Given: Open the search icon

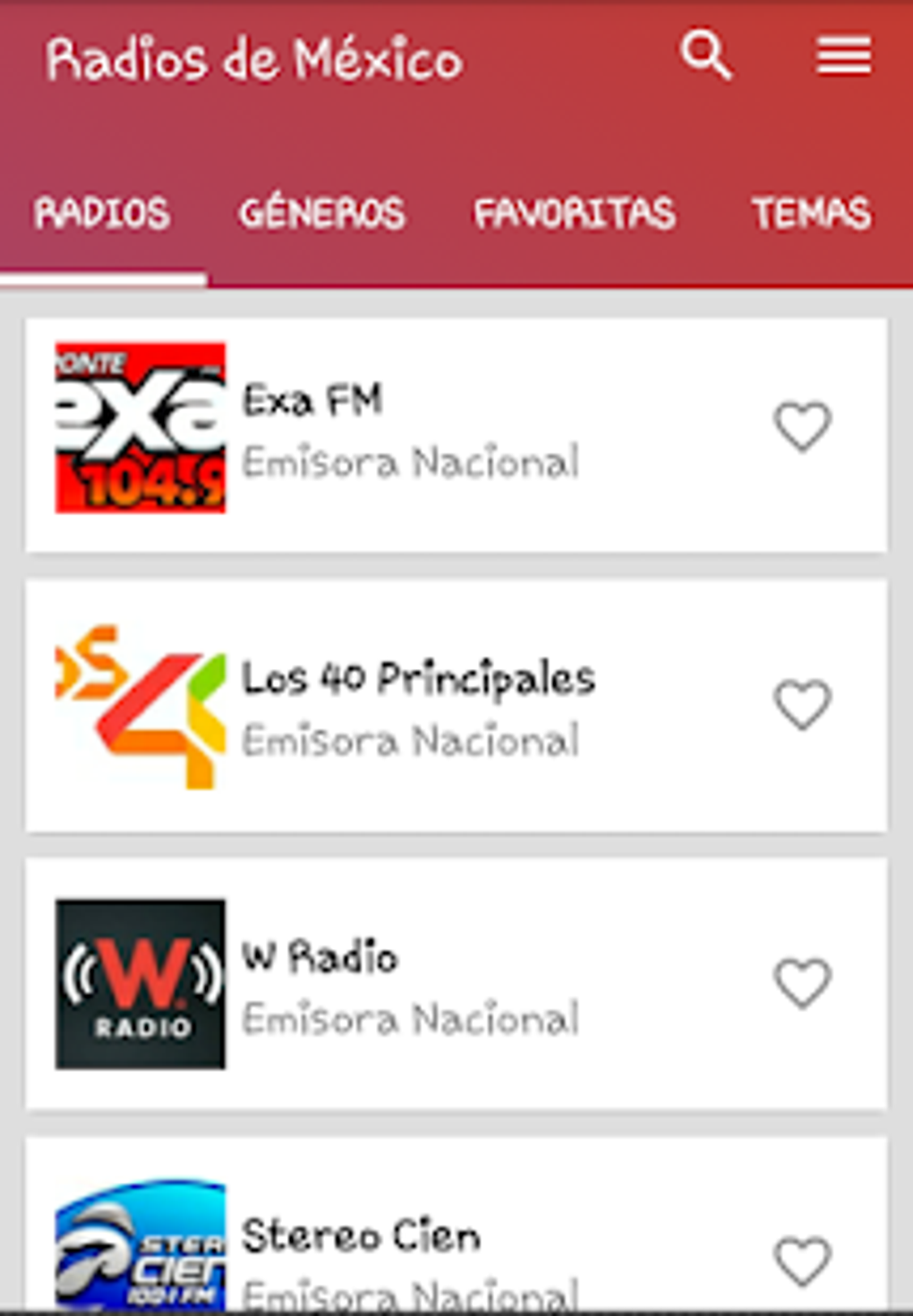Looking at the screenshot, I should [706, 56].
